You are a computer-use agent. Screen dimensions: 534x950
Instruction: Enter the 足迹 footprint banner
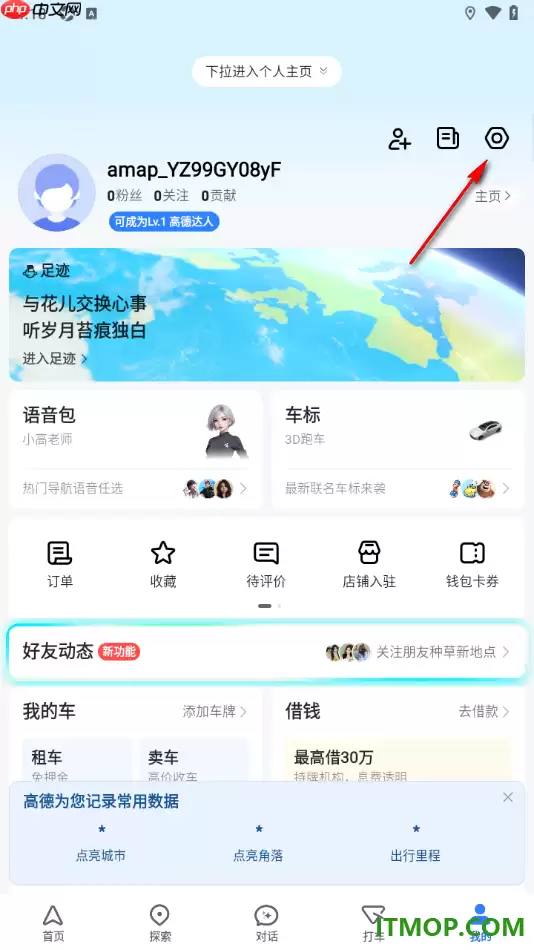click(267, 314)
